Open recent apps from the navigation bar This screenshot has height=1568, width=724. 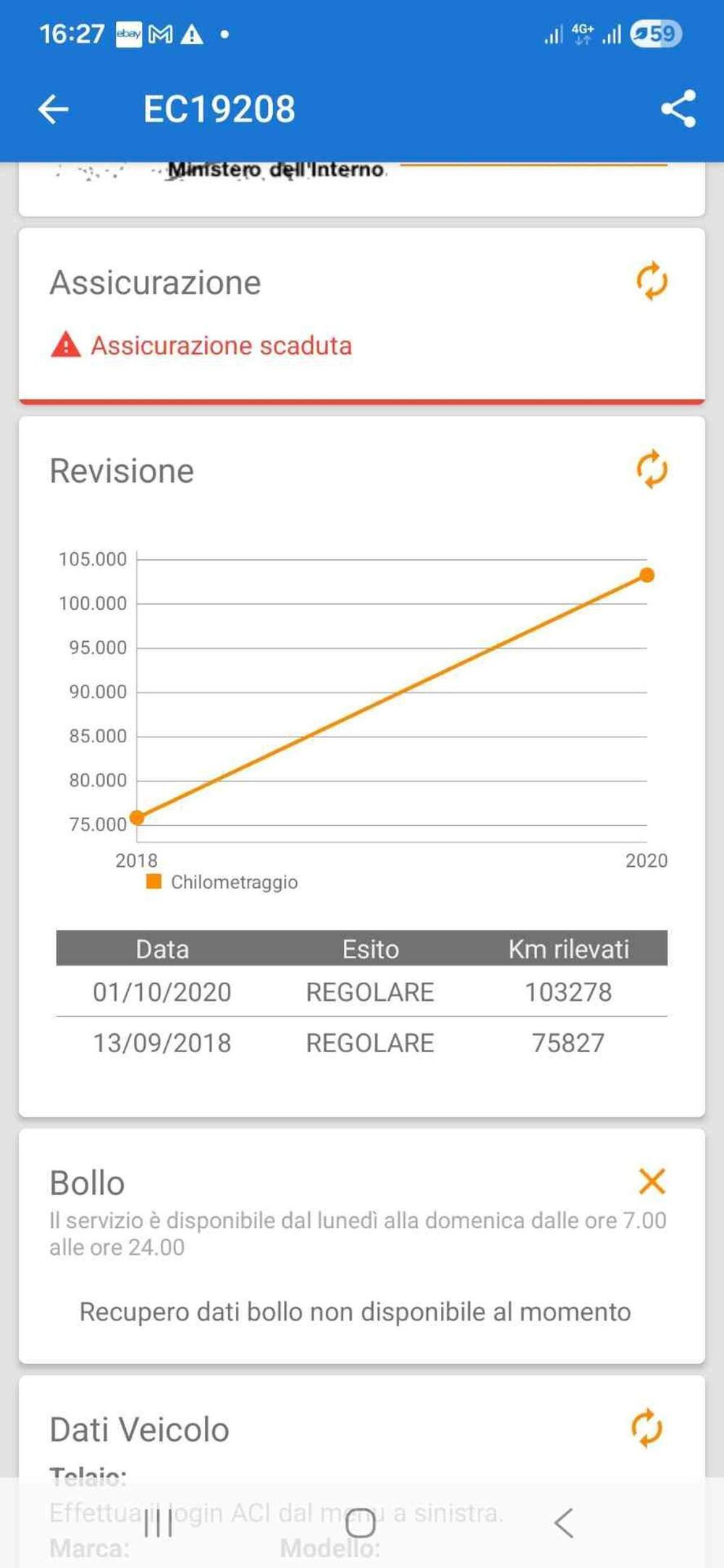click(159, 1523)
